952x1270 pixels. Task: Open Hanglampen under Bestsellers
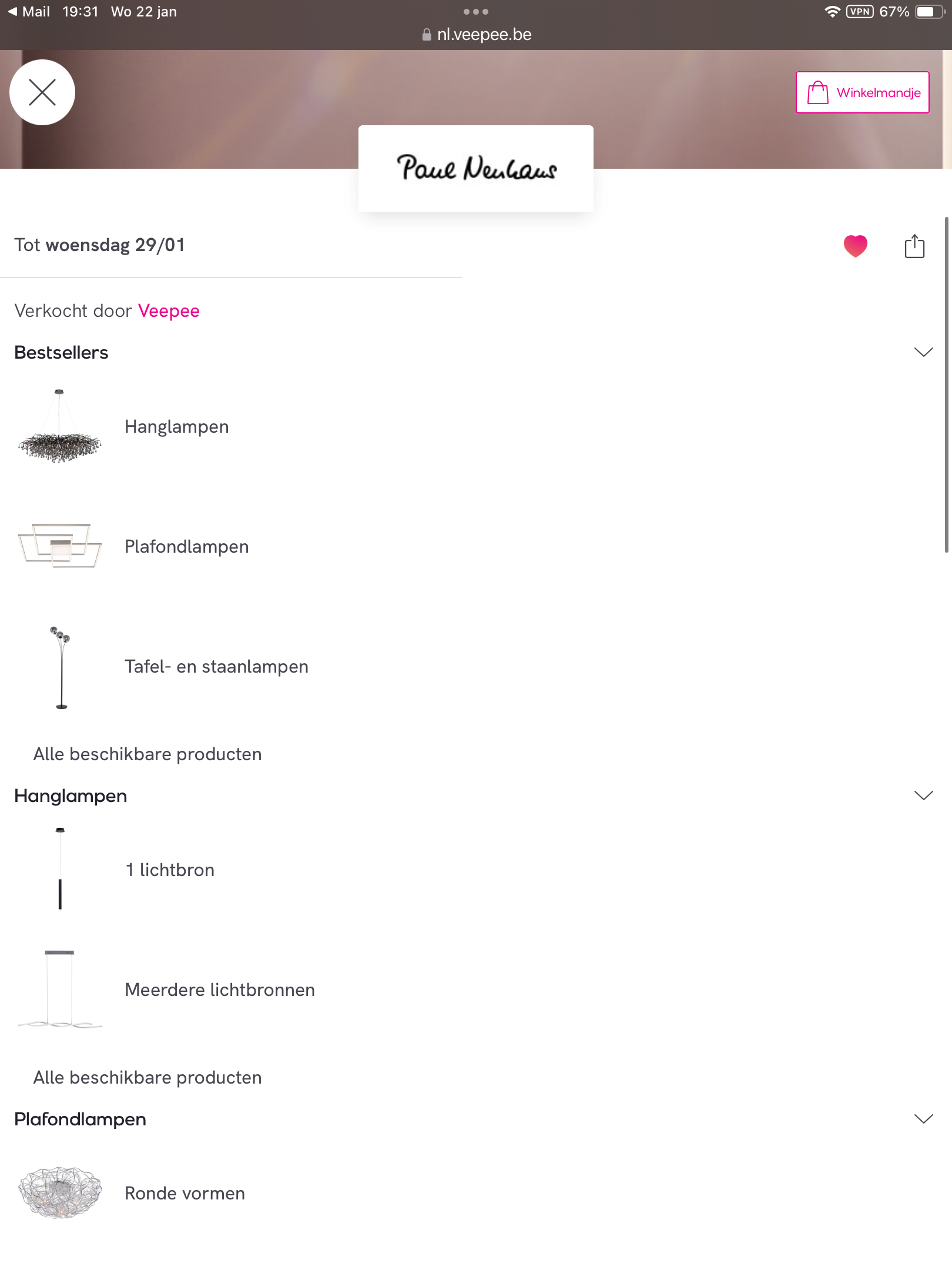point(176,427)
